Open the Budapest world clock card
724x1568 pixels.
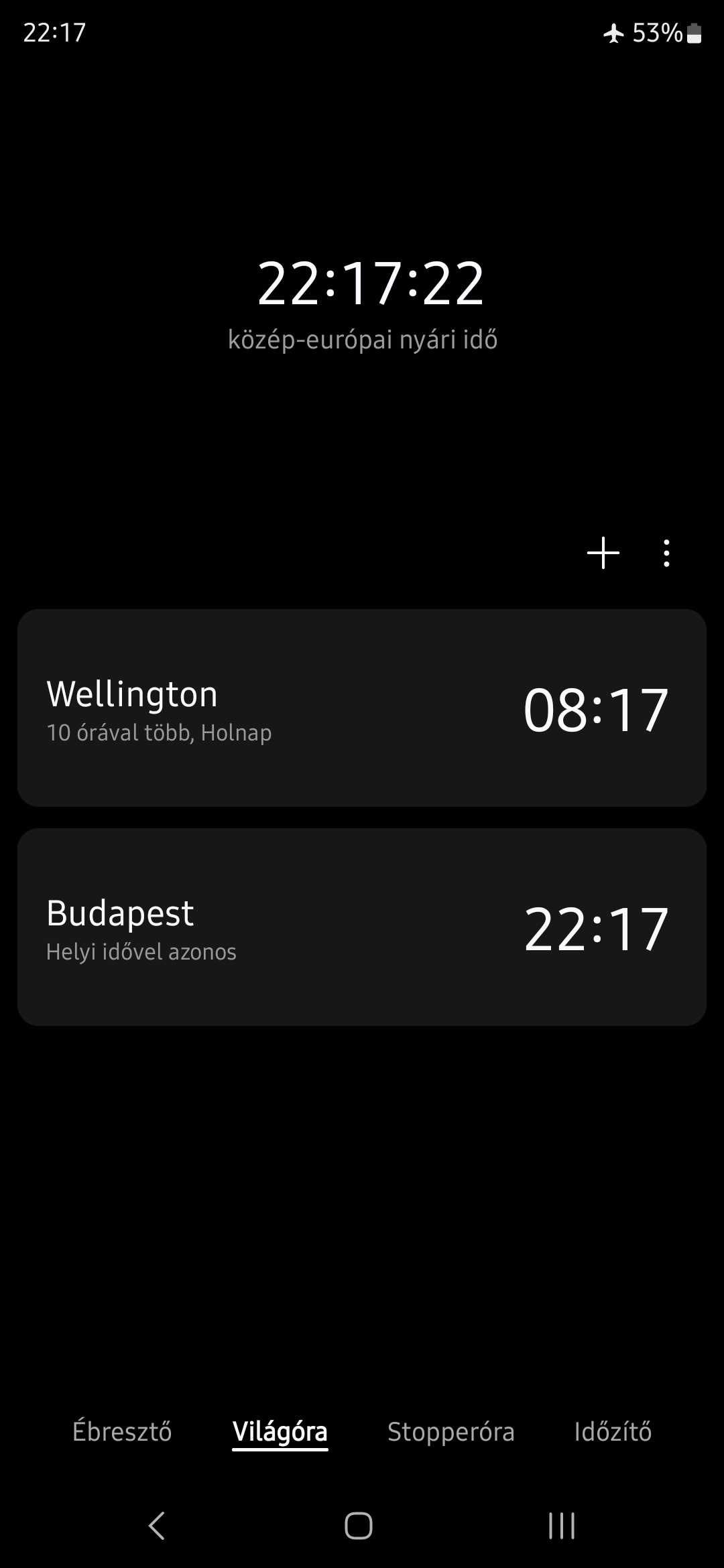tap(362, 927)
